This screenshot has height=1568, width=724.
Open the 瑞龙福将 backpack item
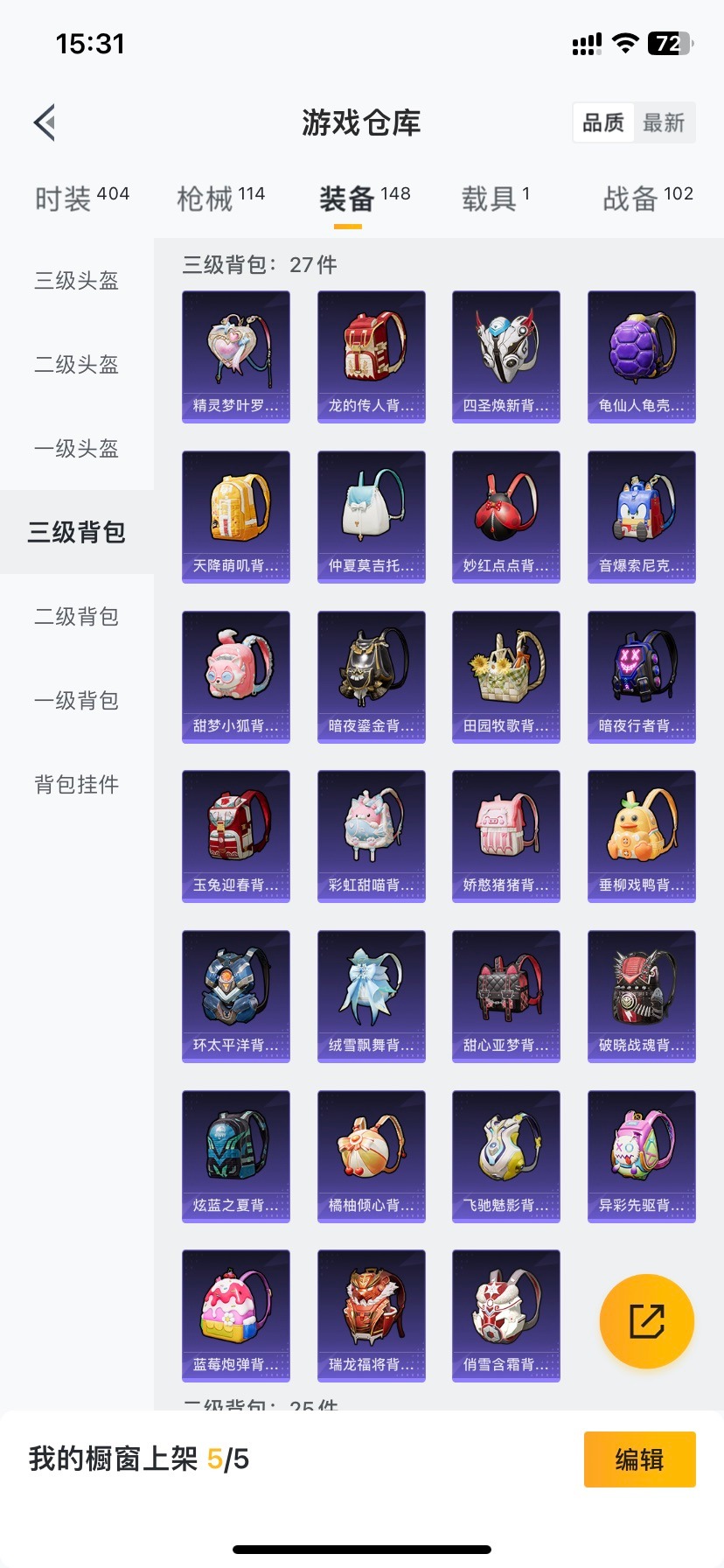tap(371, 1315)
